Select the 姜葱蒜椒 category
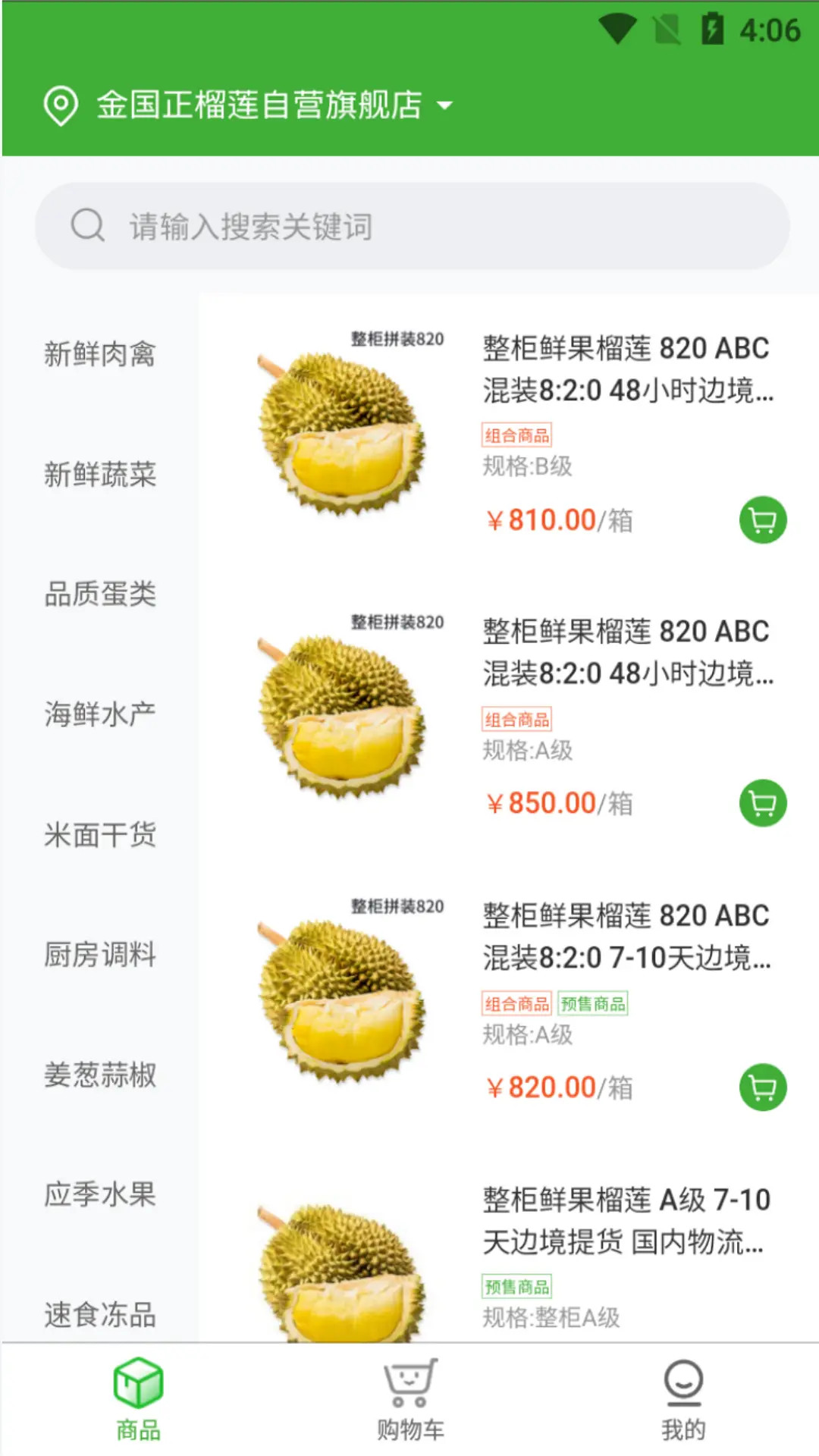The image size is (819, 1456). 100,1075
